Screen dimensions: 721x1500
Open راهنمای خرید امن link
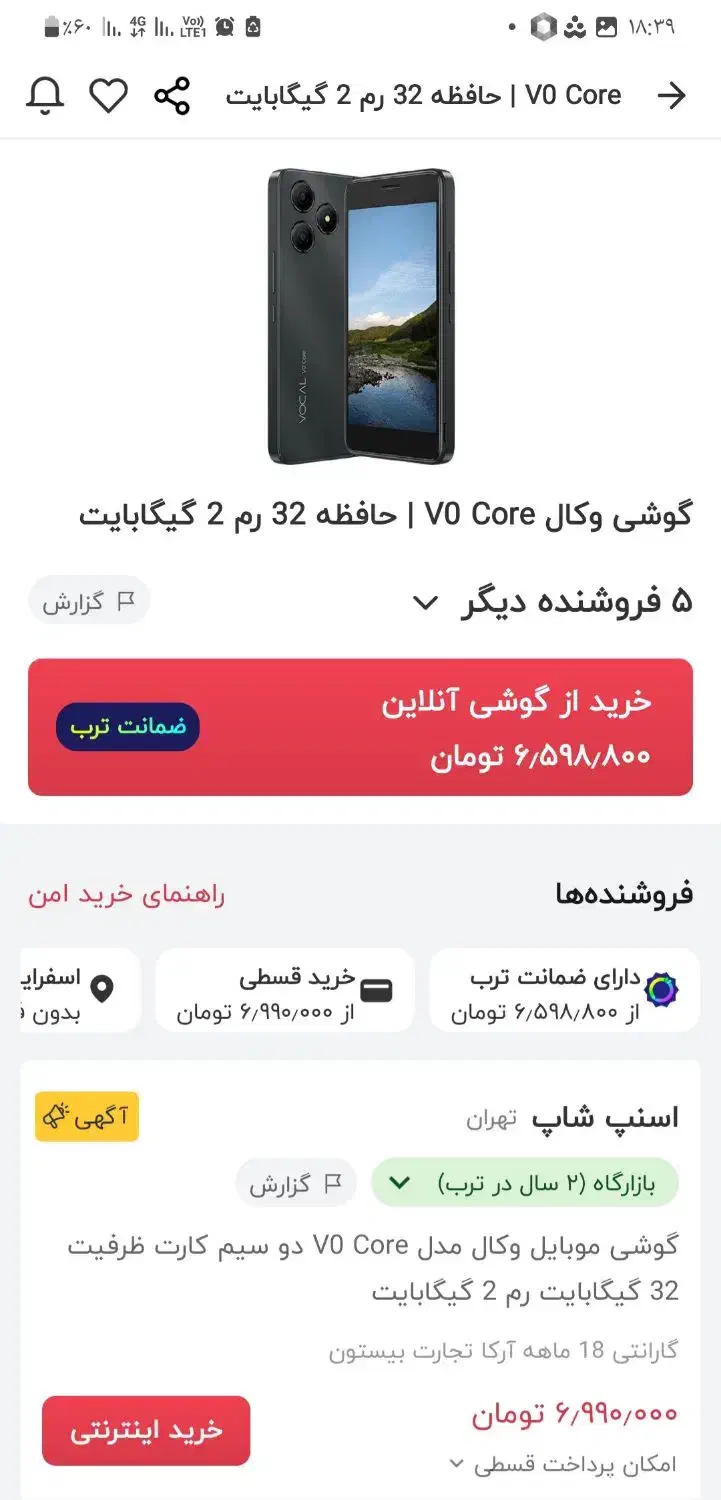click(x=126, y=894)
